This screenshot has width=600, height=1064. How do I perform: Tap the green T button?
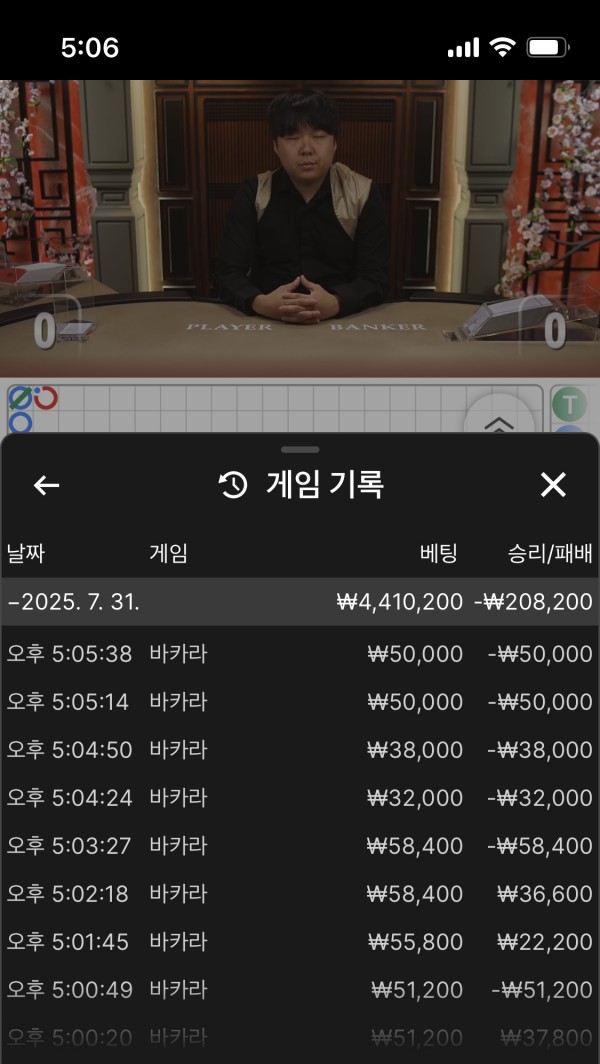[570, 405]
